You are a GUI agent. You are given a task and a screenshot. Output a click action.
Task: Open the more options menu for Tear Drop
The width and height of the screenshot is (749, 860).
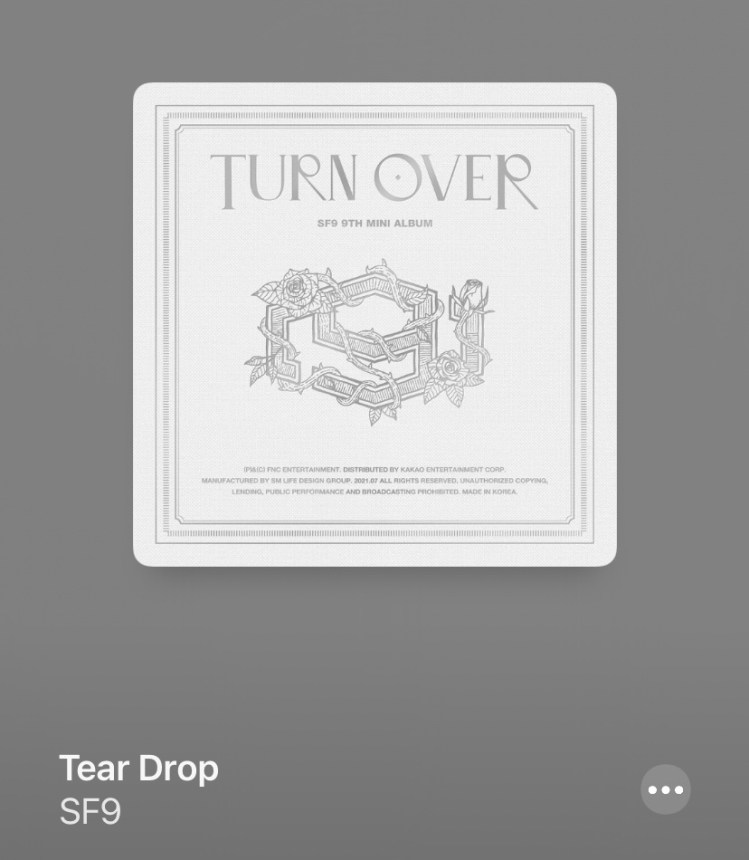[665, 790]
